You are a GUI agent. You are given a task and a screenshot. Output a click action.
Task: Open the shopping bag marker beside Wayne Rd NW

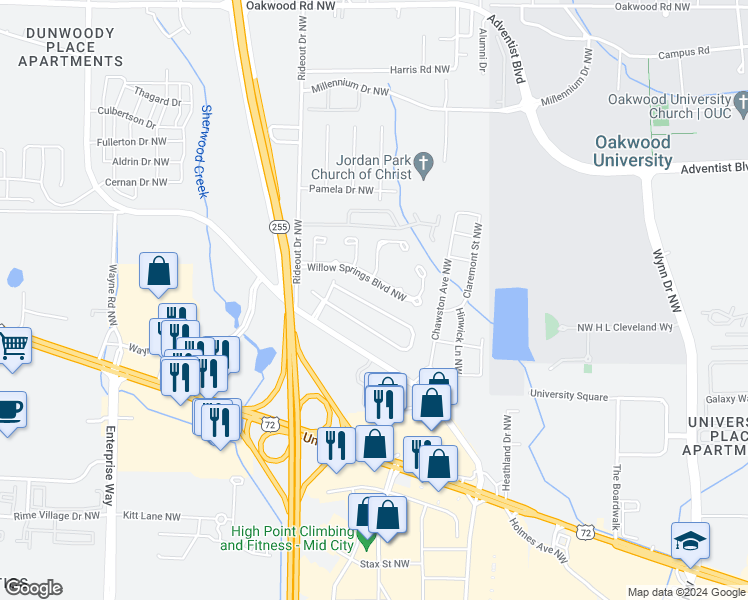coord(158,274)
